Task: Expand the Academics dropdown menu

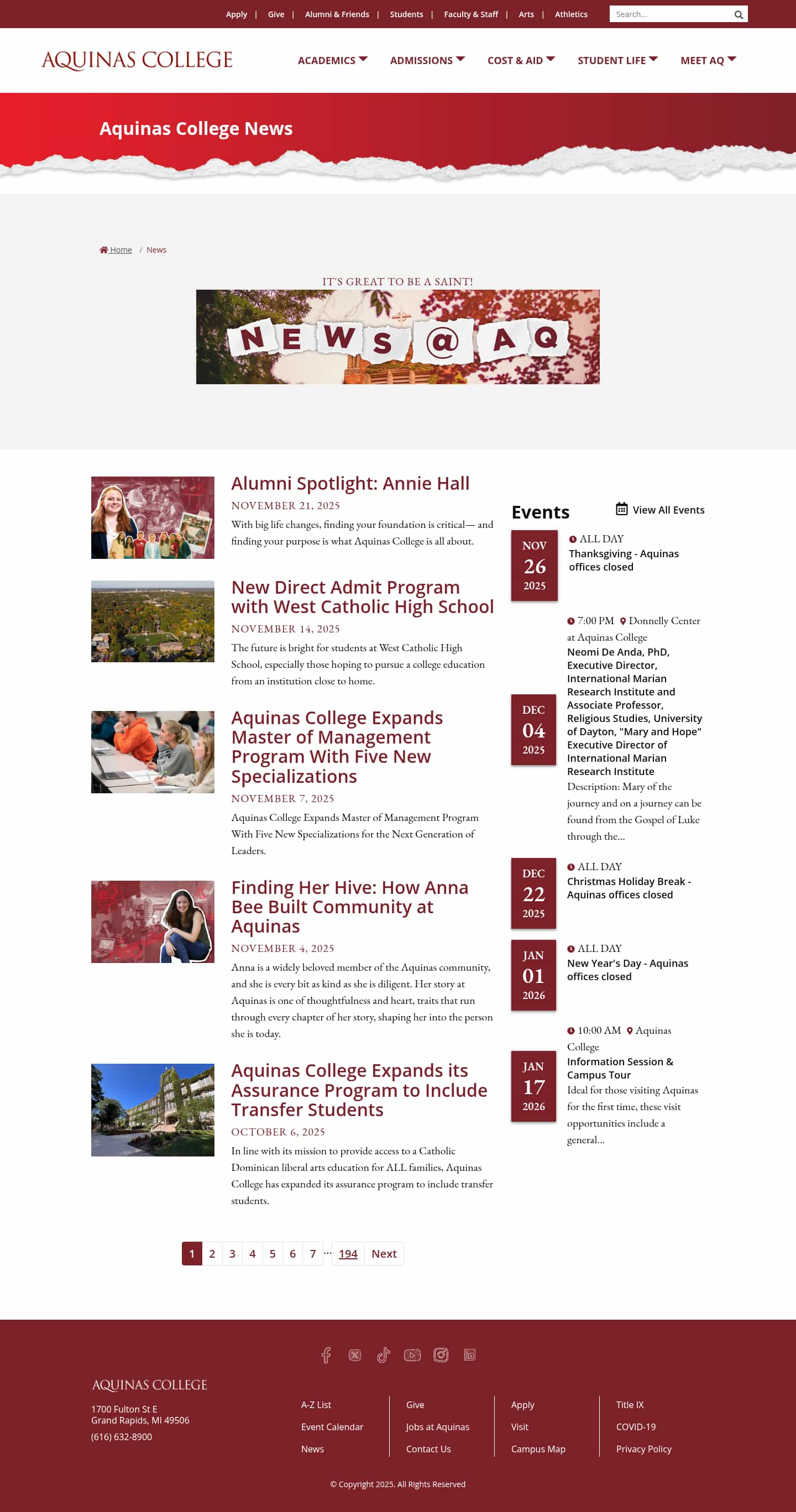Action: 332,60
